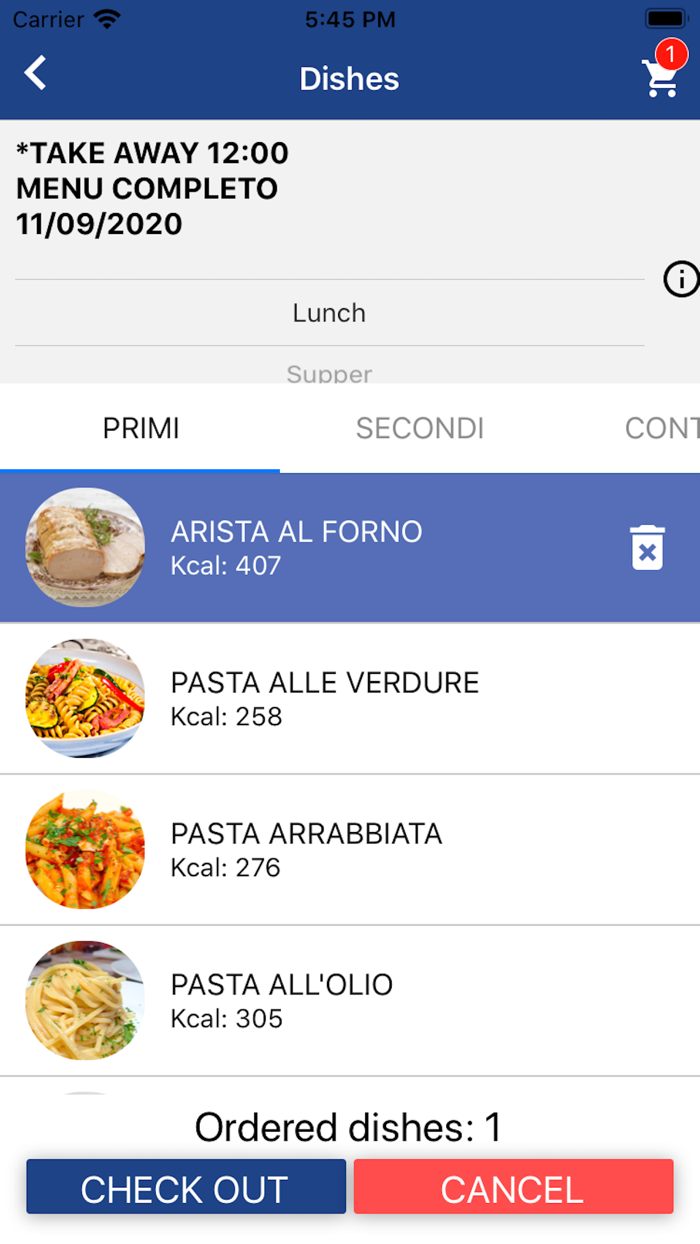Choose the Pasta Arrabbiata dish
The image size is (700, 1244).
(x=306, y=849)
